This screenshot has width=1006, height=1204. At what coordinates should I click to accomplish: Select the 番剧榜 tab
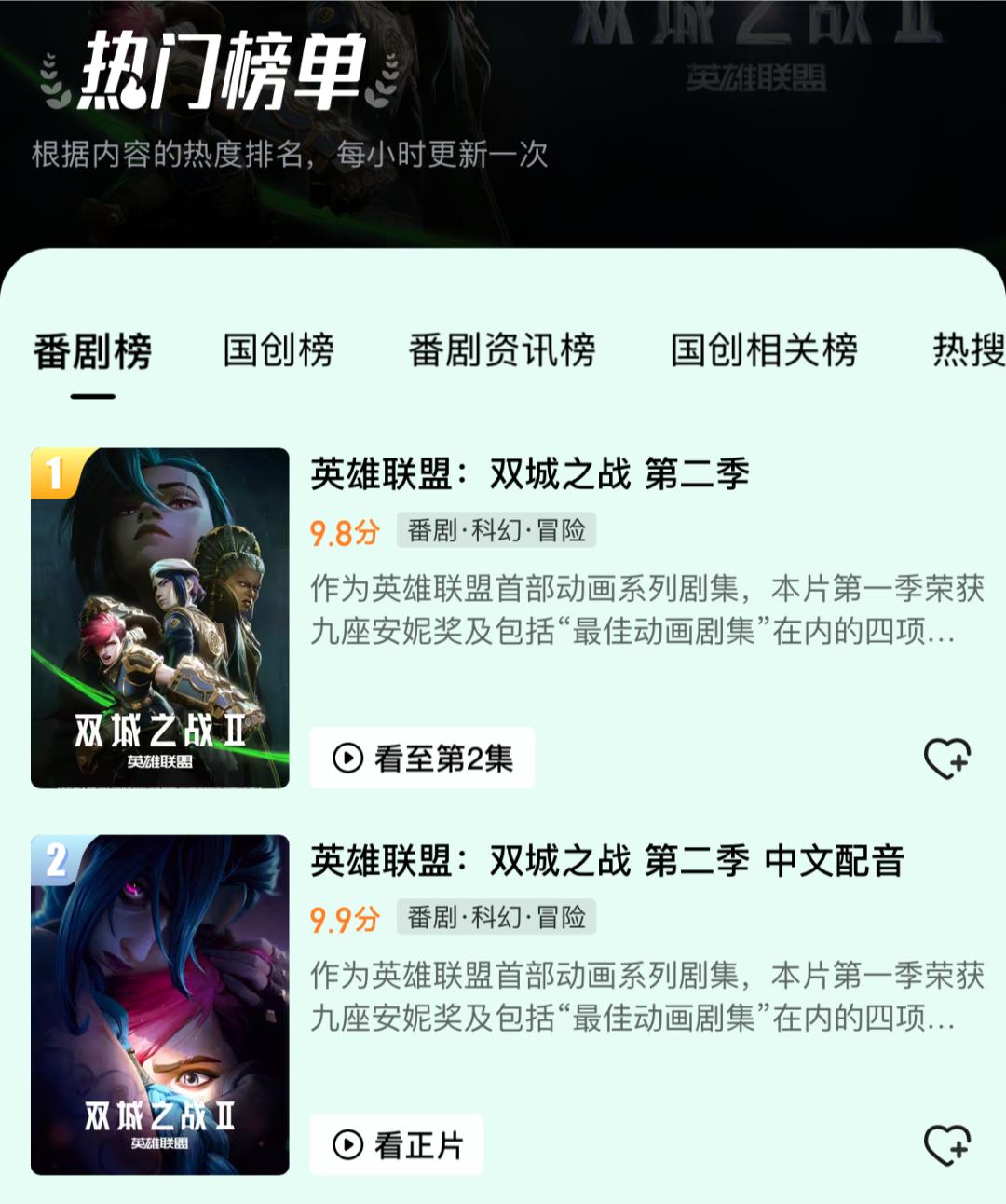pos(92,352)
